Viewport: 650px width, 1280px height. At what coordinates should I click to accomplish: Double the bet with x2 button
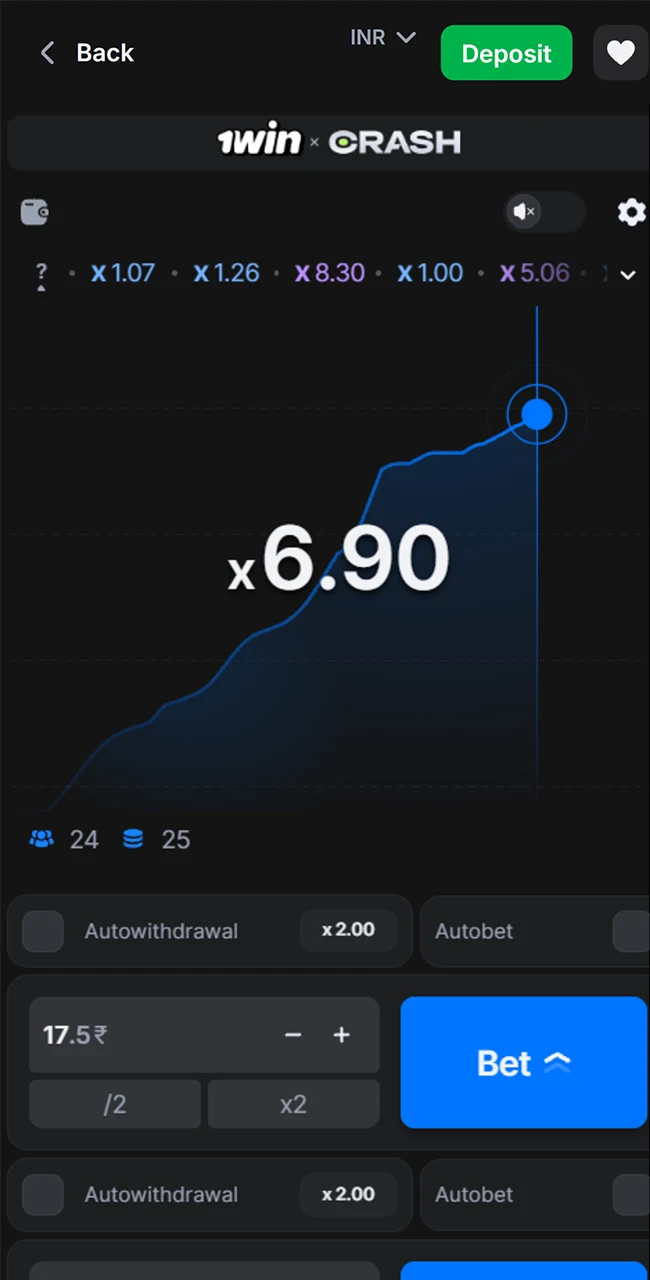pos(293,1104)
